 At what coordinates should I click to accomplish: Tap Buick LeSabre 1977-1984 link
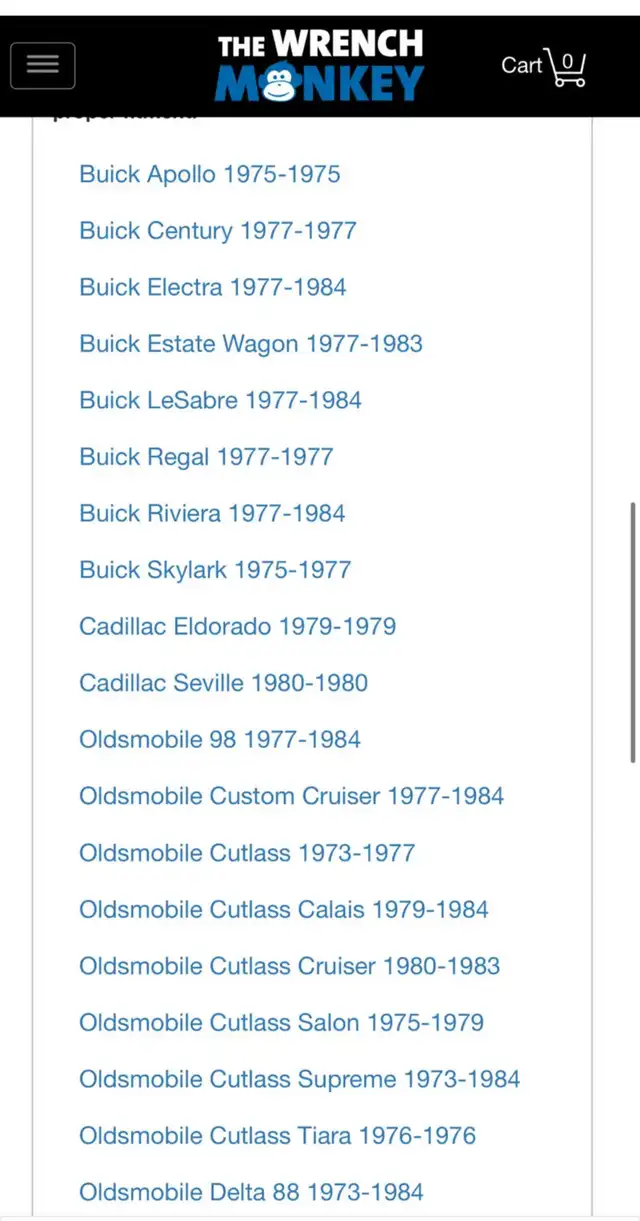coord(221,400)
